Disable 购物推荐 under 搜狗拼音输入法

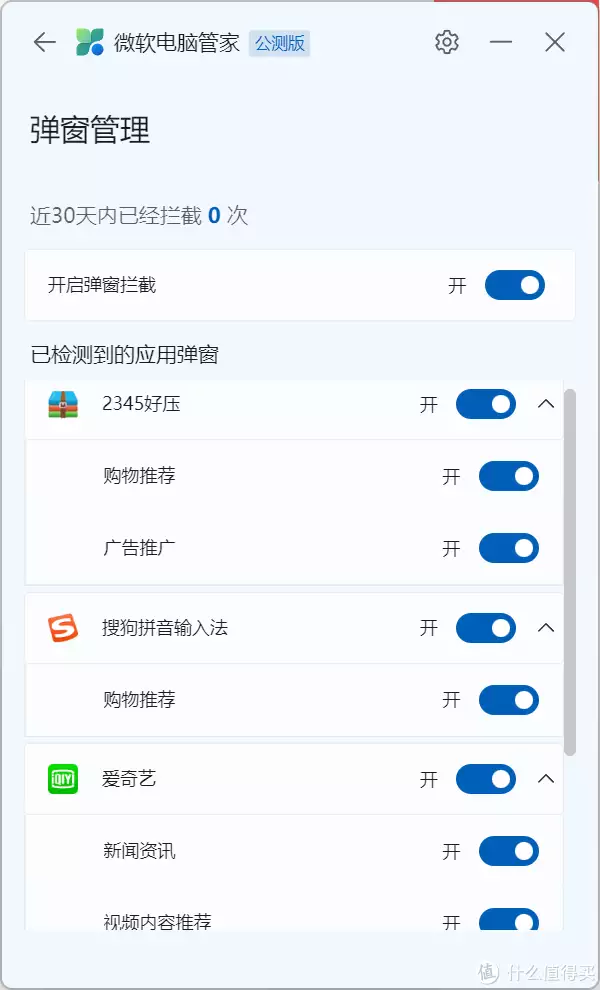[x=508, y=700]
